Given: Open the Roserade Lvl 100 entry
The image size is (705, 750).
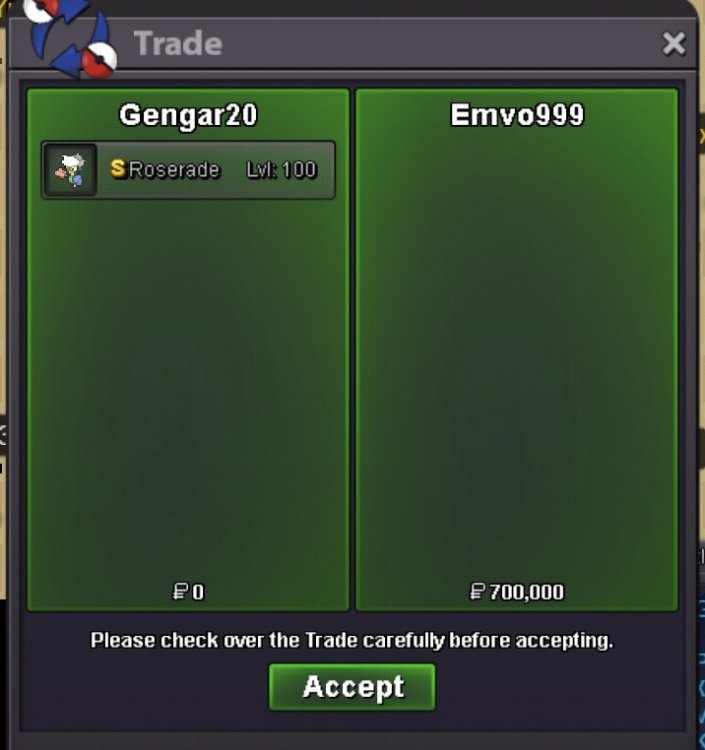Looking at the screenshot, I should pyautogui.click(x=188, y=170).
